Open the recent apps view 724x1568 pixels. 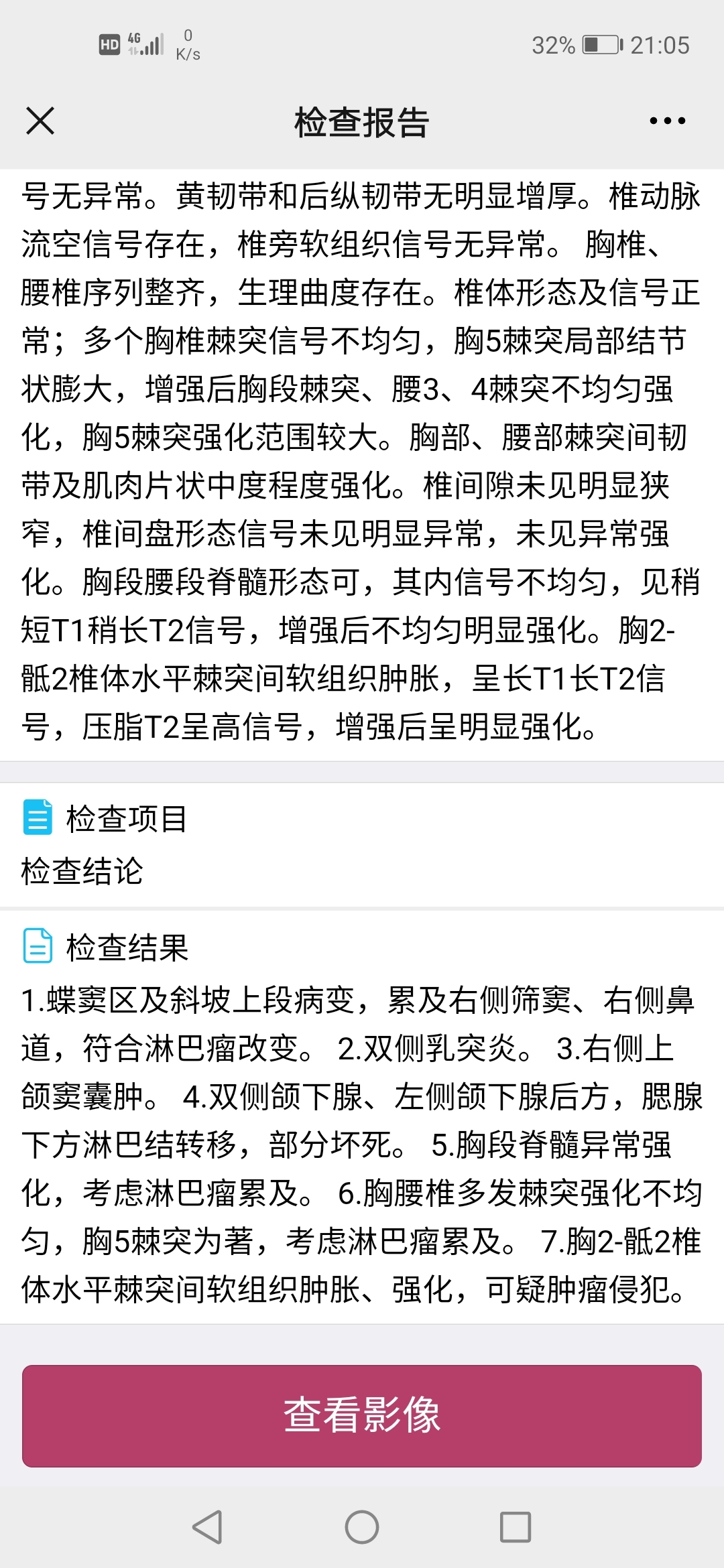point(516,1527)
